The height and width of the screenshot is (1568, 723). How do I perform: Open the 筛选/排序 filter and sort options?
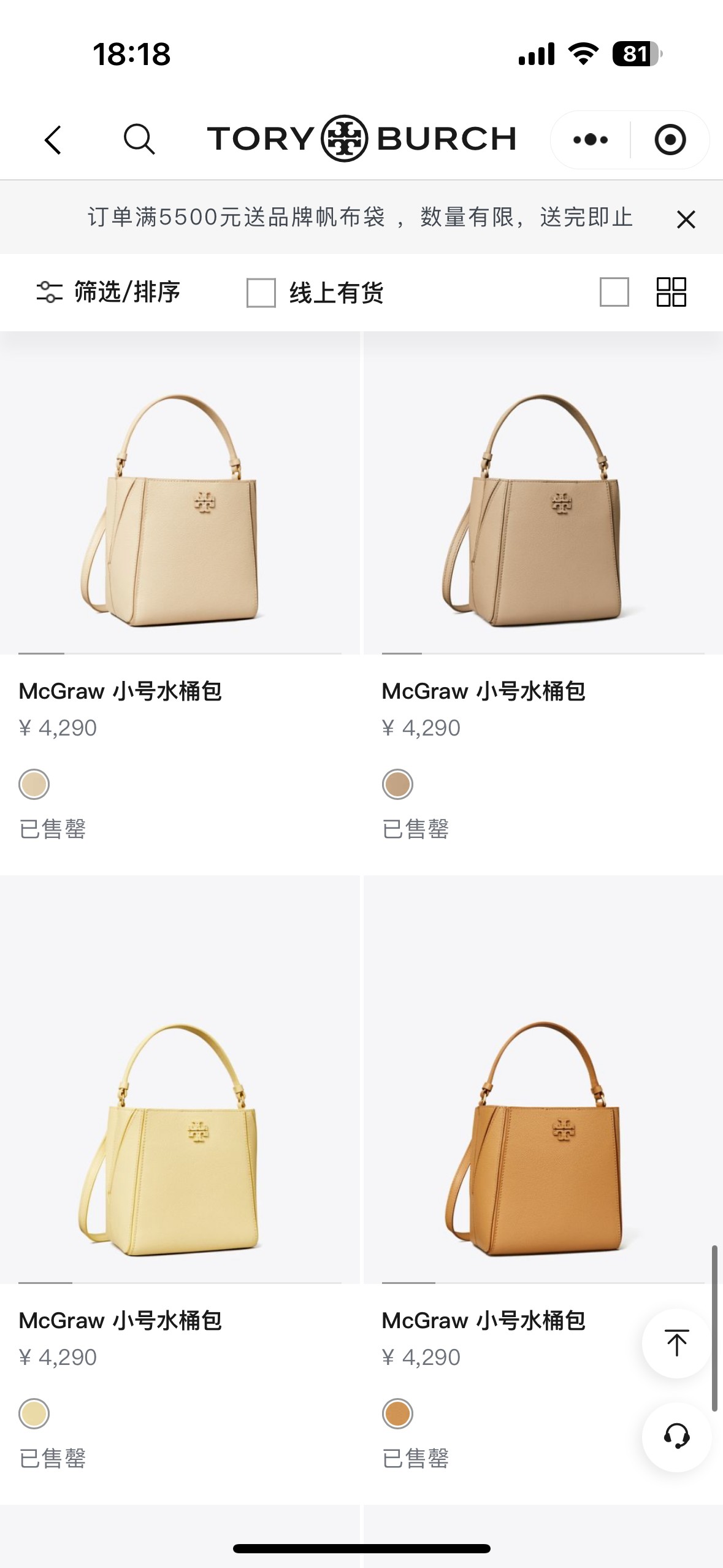(x=109, y=292)
